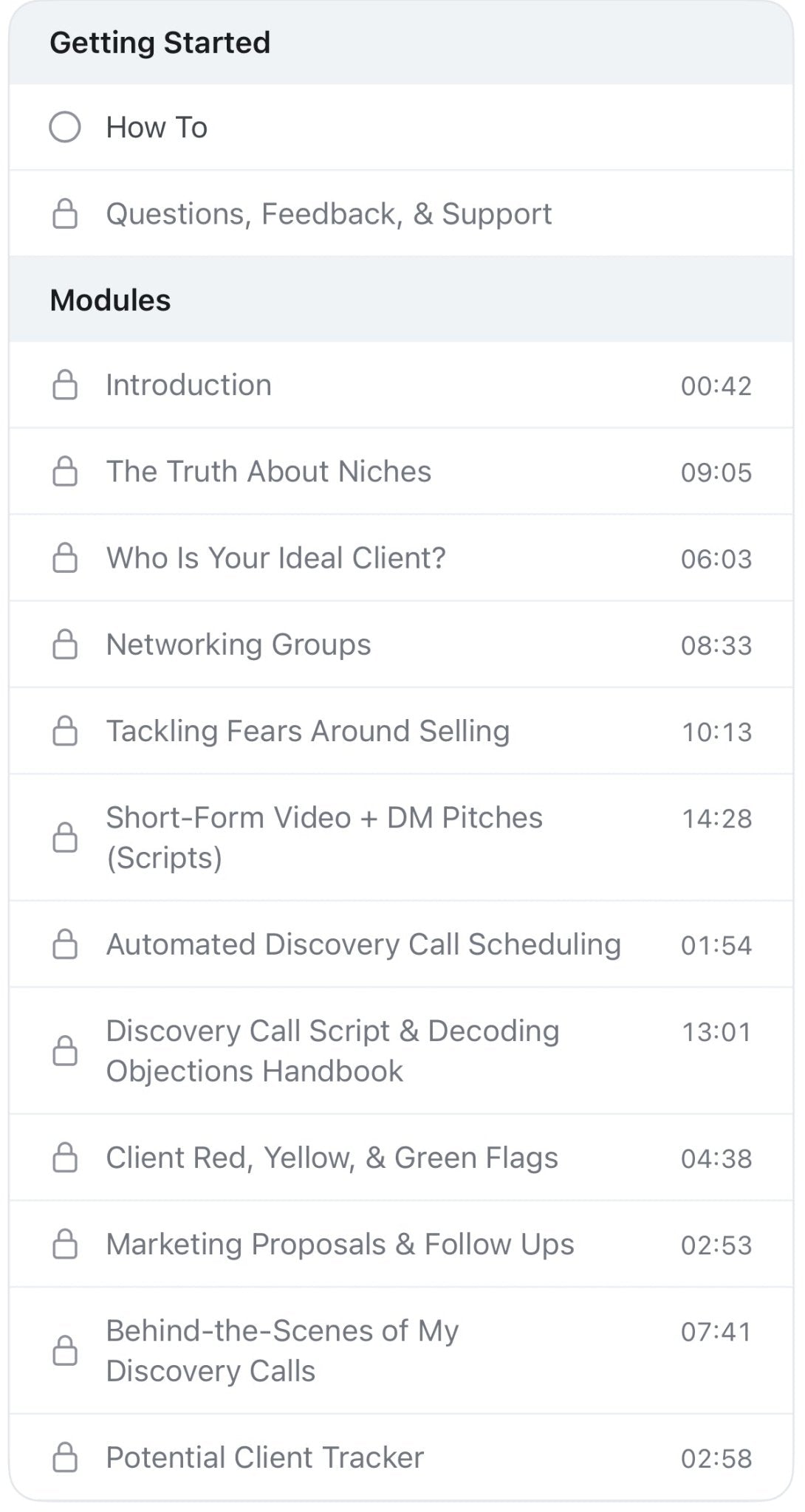Open the Networking Groups lesson
The width and height of the screenshot is (805, 1512).
(x=239, y=644)
